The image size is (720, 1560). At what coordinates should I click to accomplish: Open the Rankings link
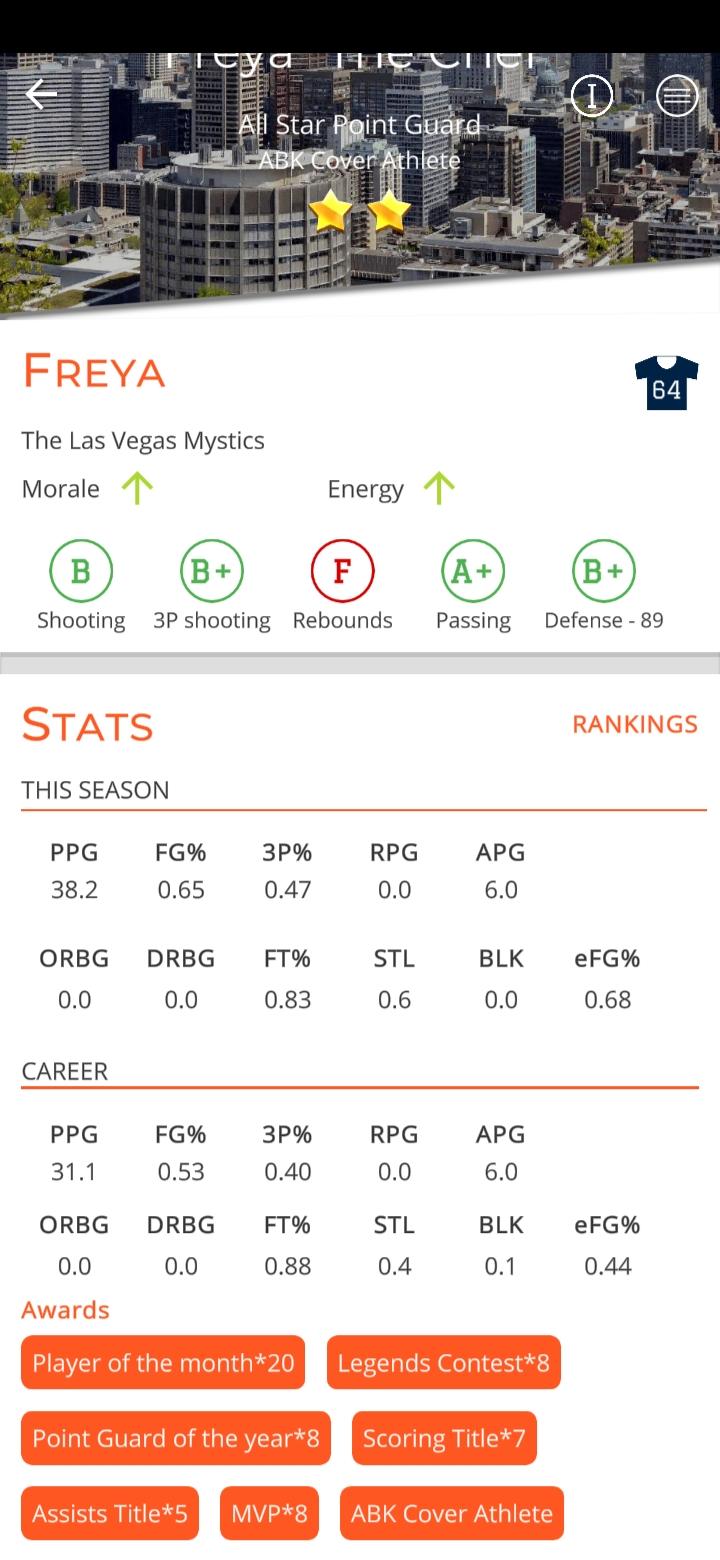(635, 724)
